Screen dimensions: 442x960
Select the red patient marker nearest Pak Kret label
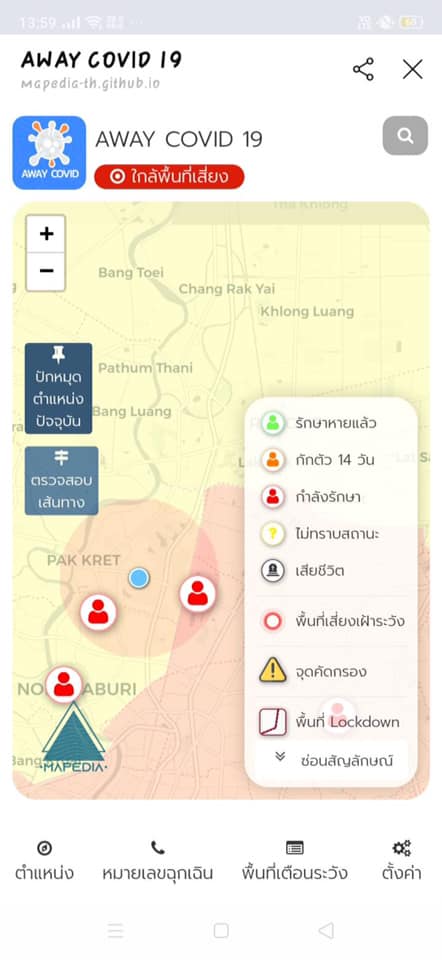point(98,612)
